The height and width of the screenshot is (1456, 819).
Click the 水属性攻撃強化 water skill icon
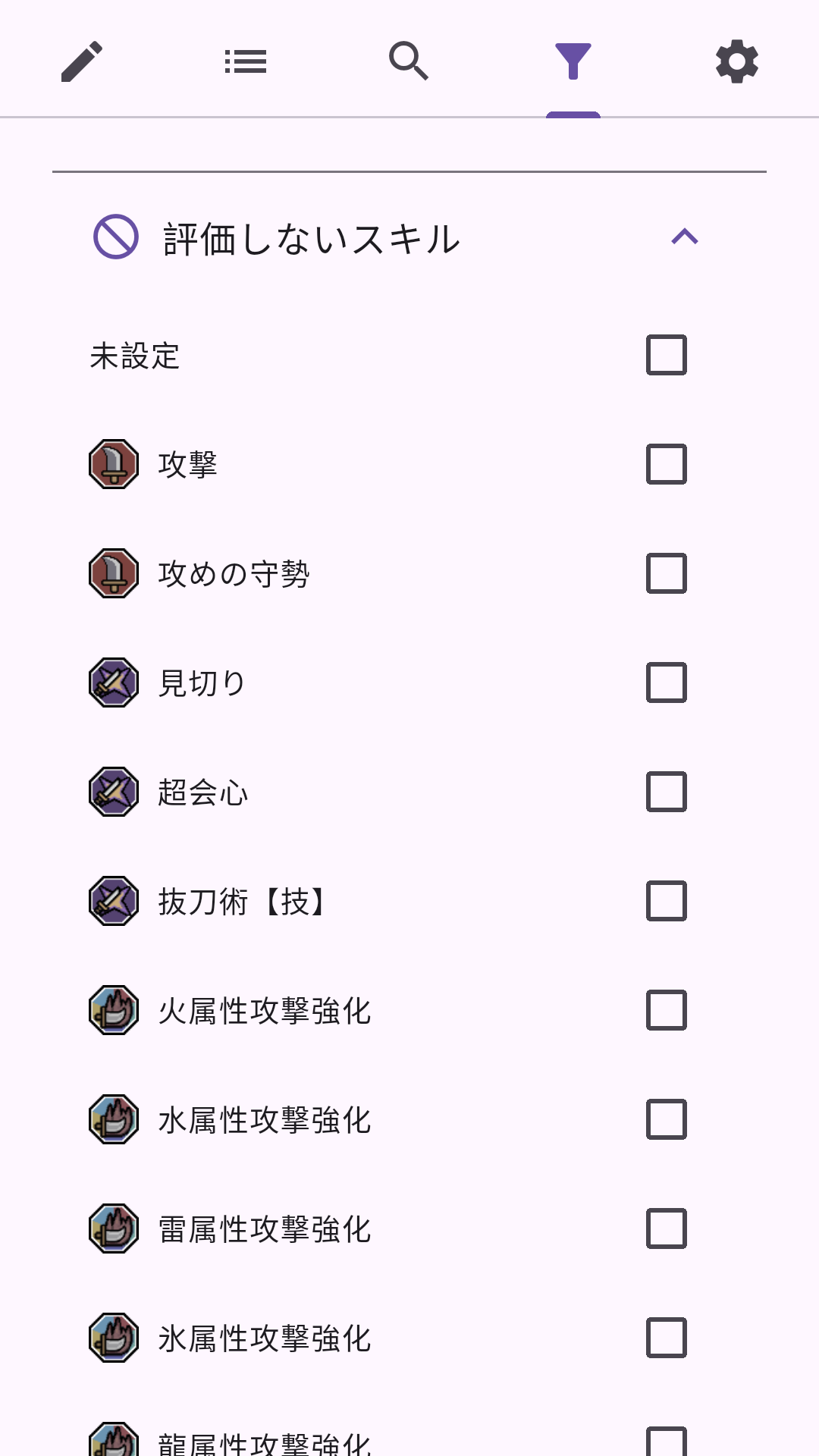(x=112, y=1120)
